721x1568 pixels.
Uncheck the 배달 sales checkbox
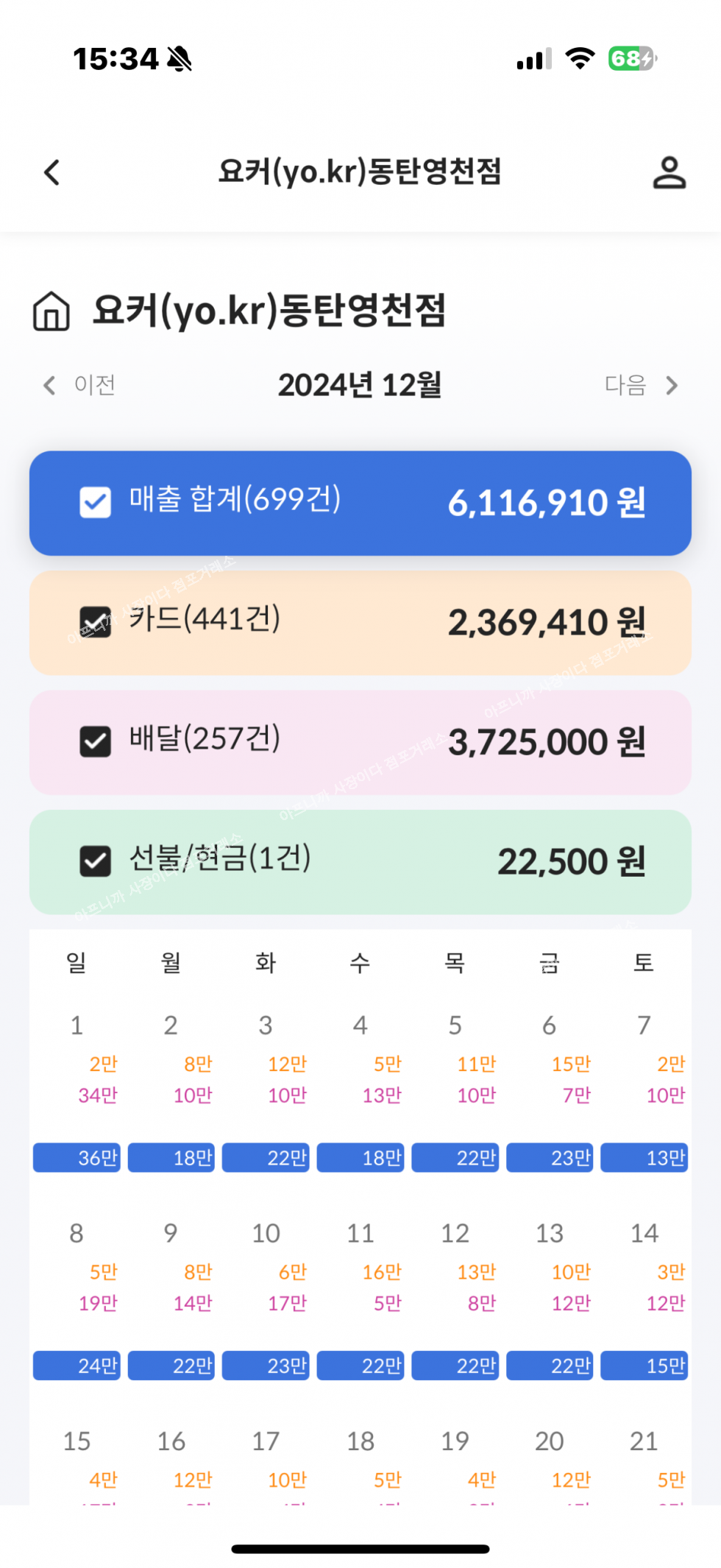[96, 741]
